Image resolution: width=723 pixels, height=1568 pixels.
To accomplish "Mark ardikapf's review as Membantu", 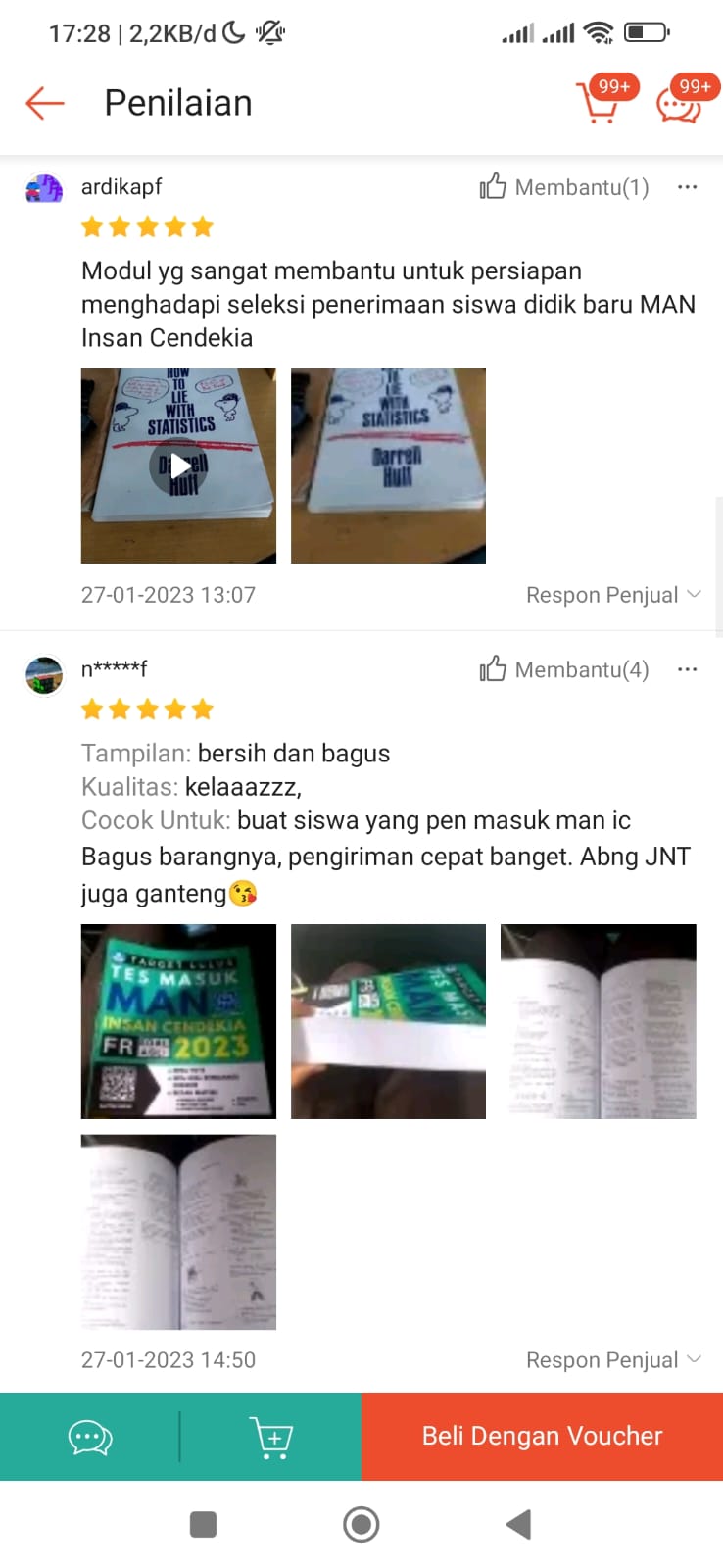I will [x=563, y=187].
